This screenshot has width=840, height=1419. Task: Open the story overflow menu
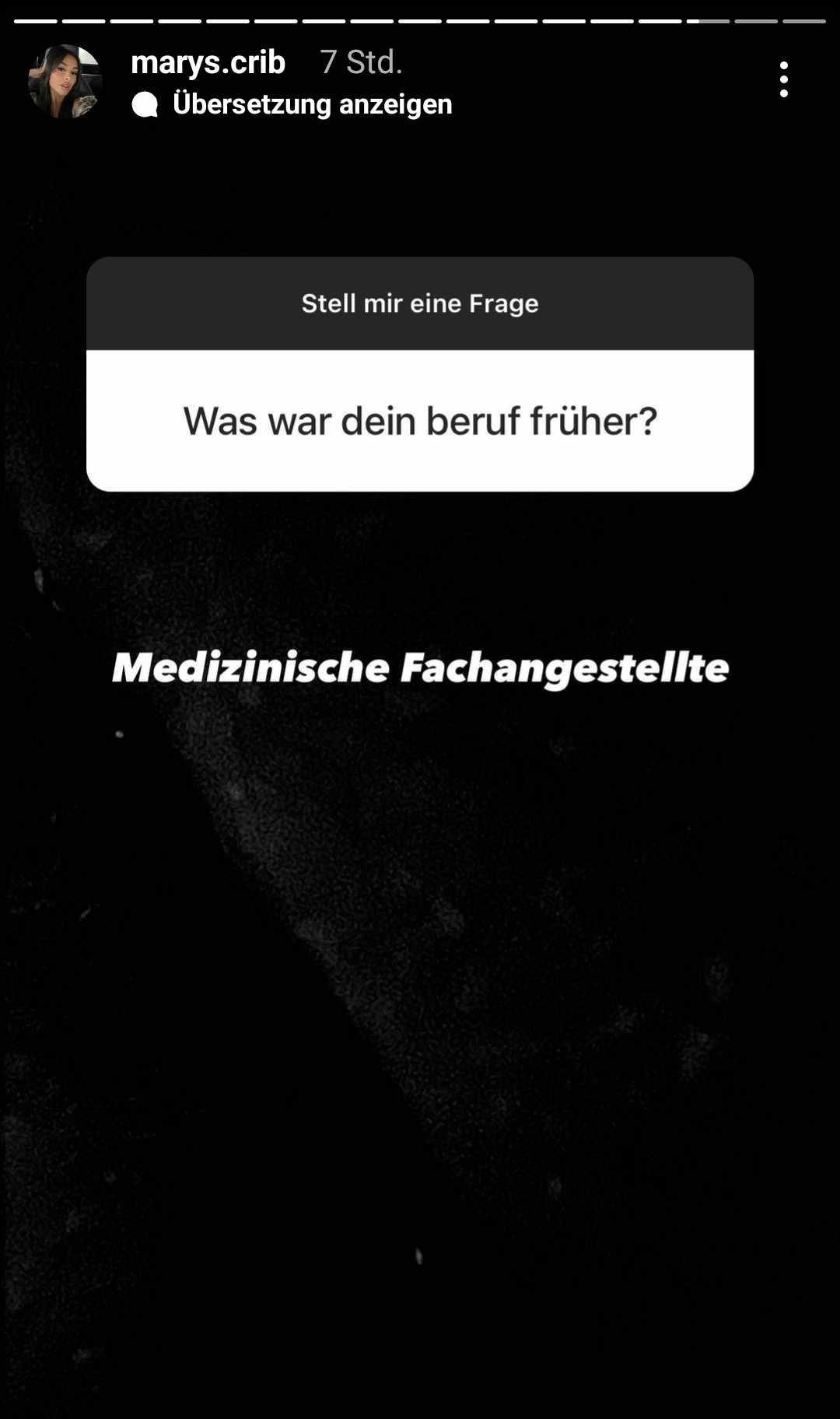783,79
